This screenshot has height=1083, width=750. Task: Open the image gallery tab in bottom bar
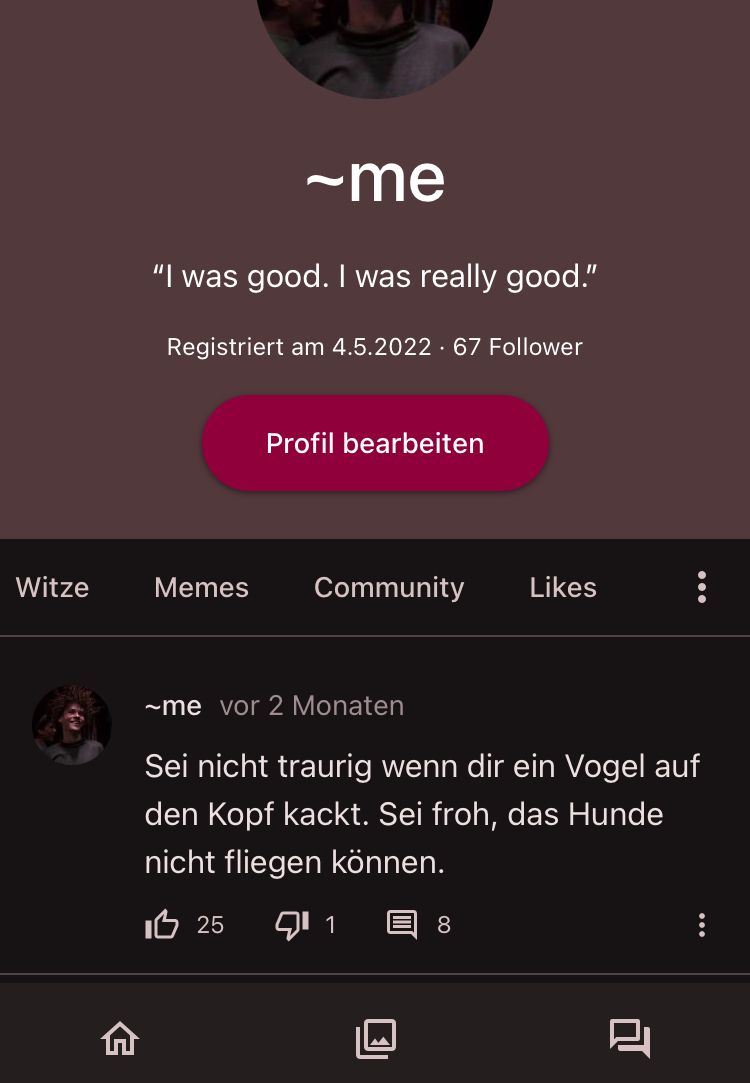coord(376,1038)
